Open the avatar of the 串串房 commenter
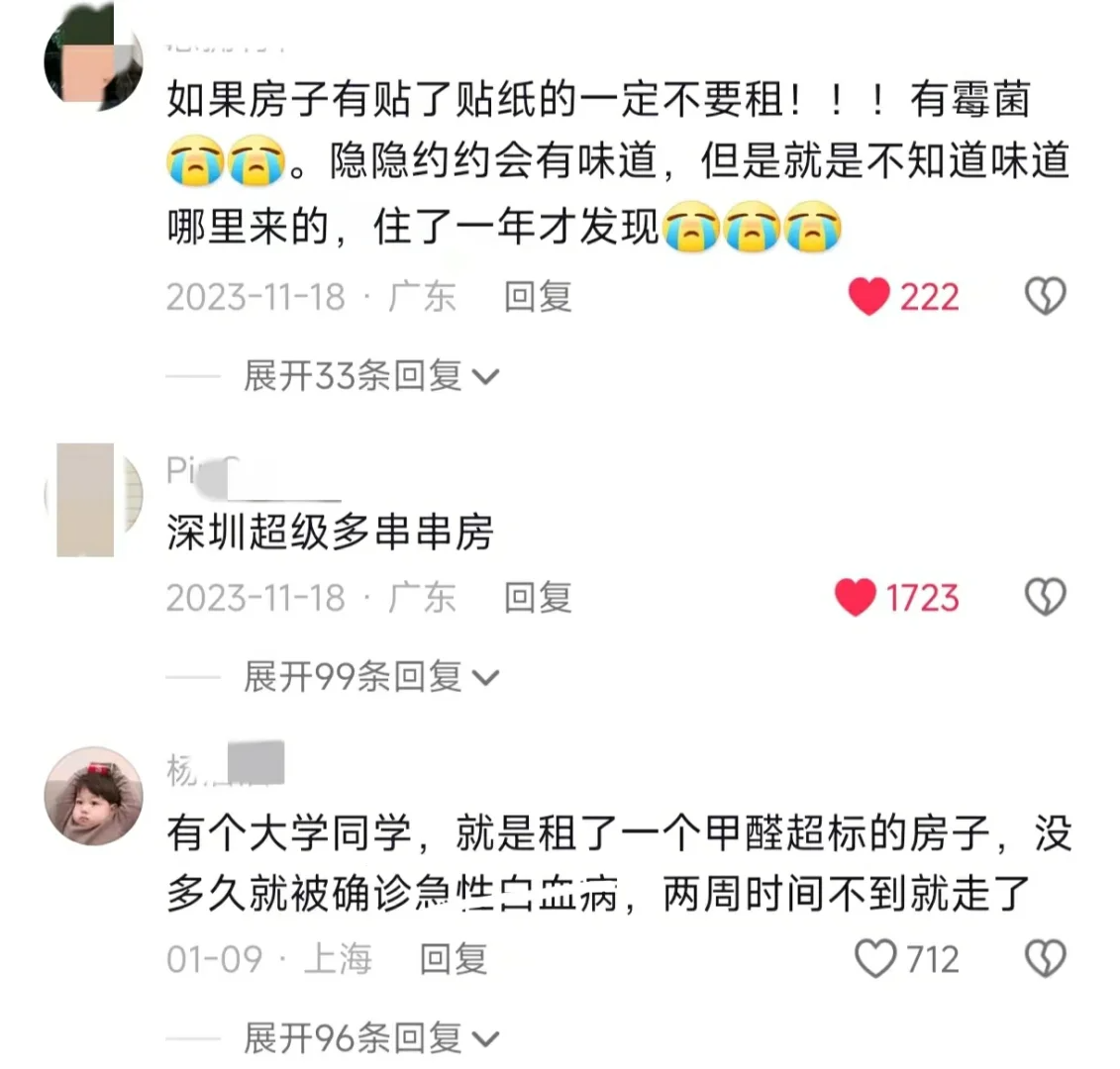 coord(94,498)
